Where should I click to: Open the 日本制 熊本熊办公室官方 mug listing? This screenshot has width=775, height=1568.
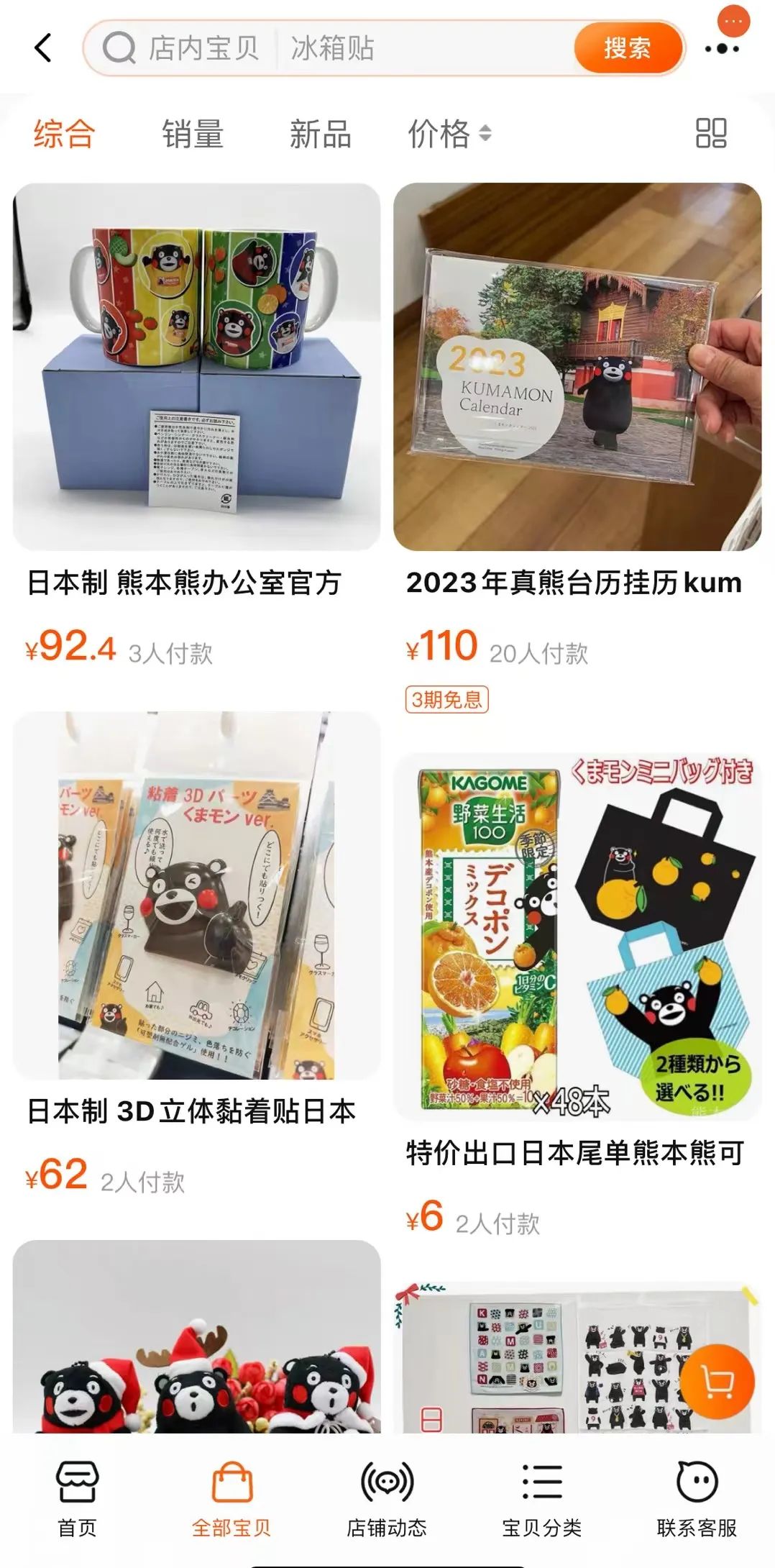point(196,367)
